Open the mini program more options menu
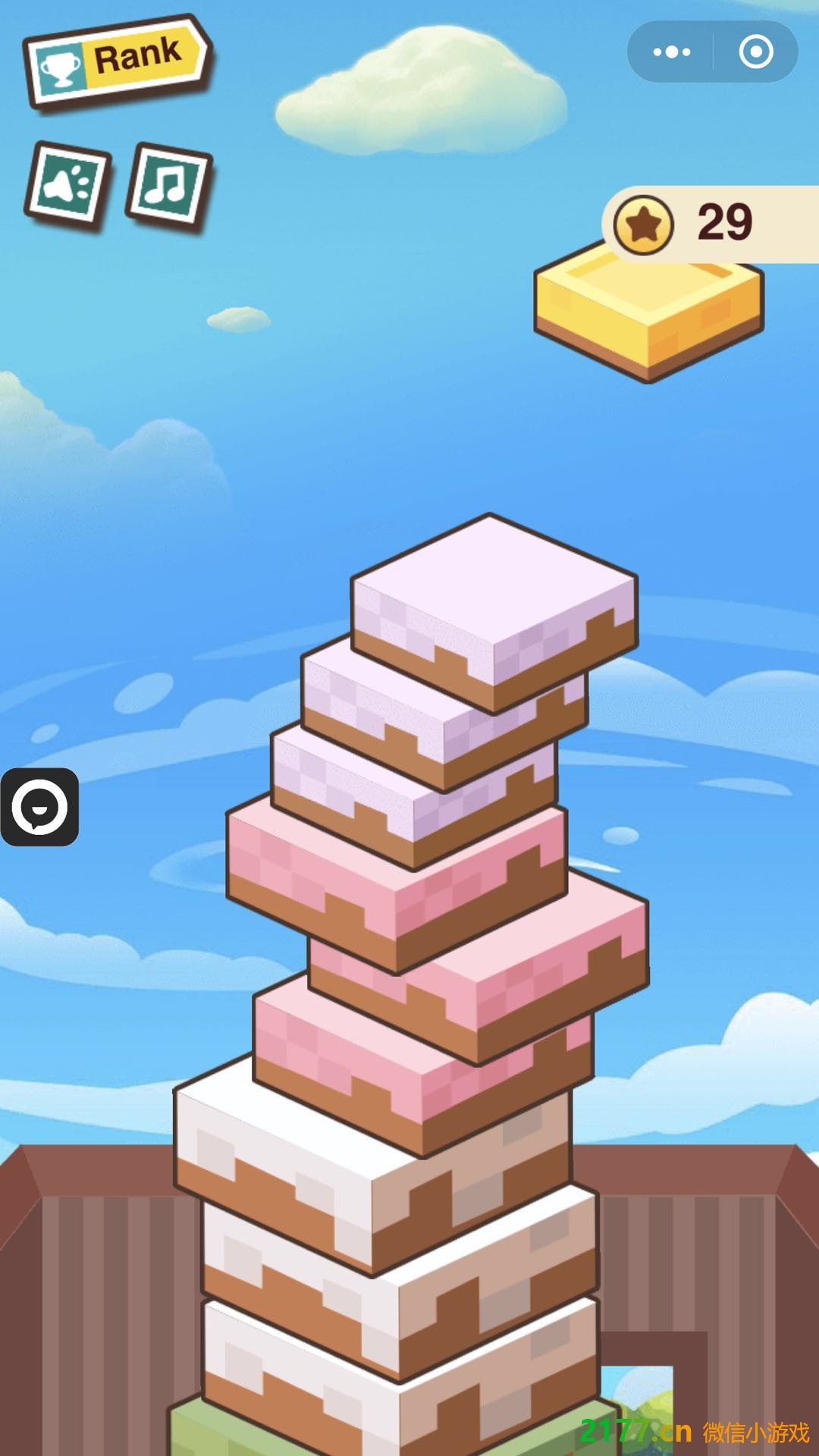 tap(671, 52)
